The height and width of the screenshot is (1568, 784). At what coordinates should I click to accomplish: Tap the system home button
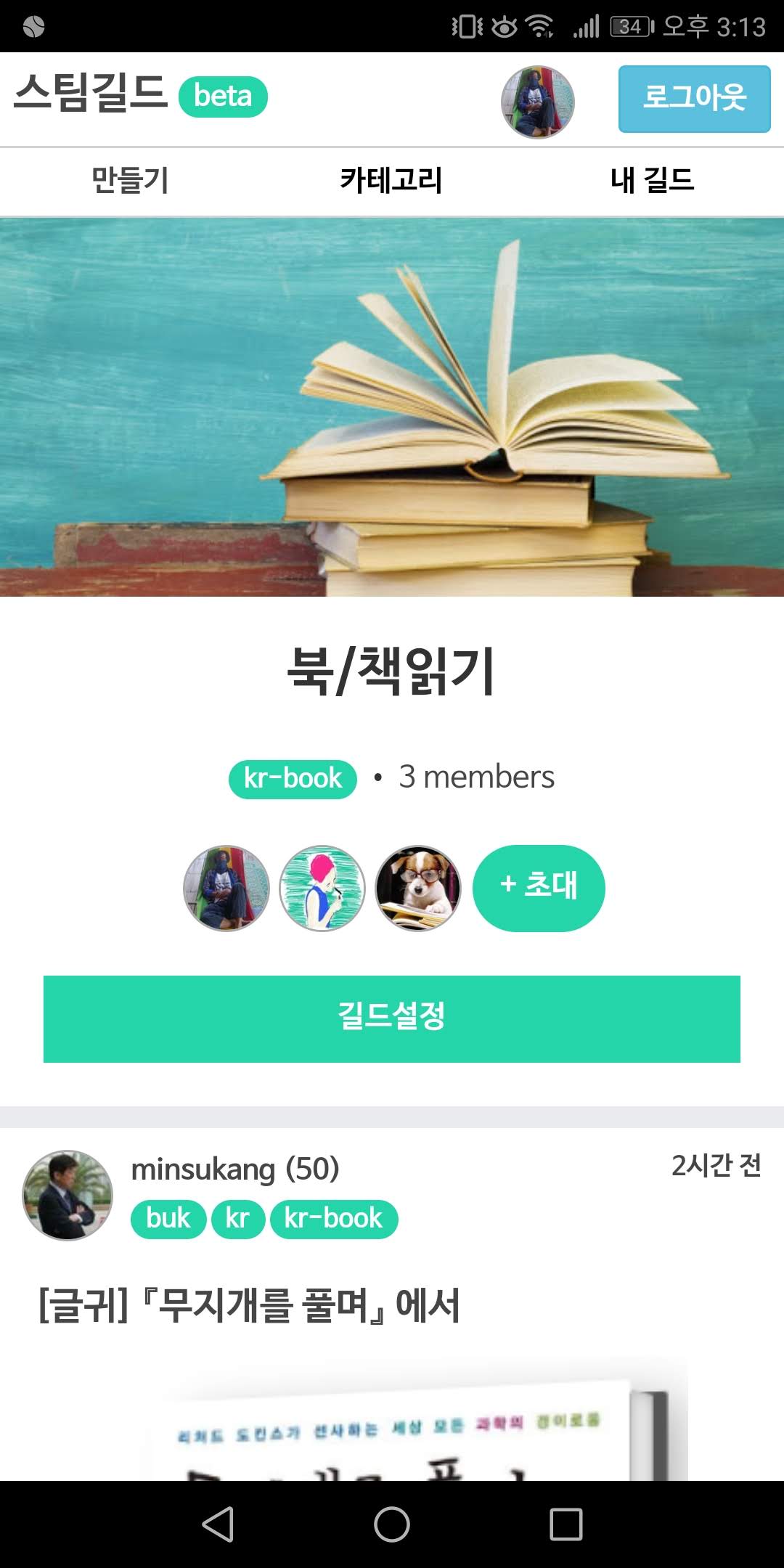point(392,1524)
